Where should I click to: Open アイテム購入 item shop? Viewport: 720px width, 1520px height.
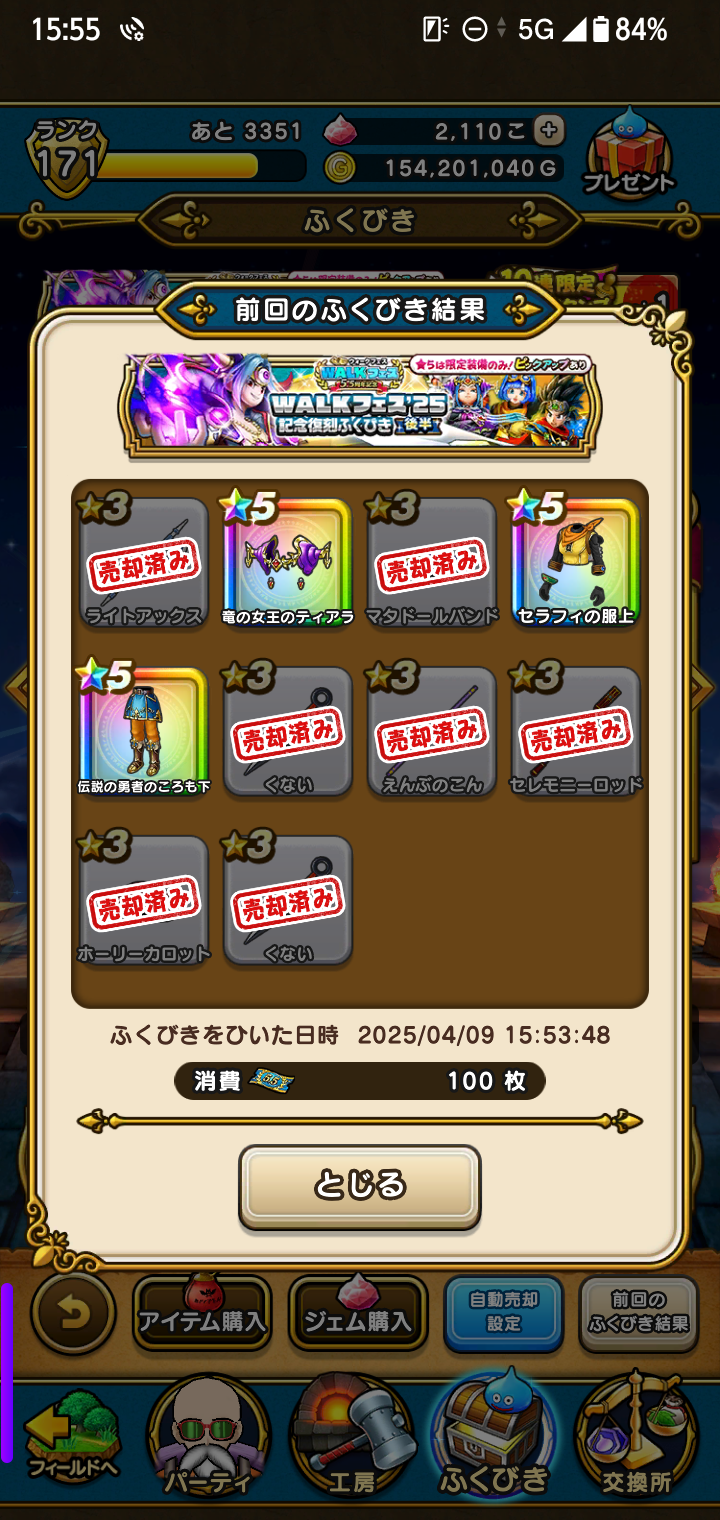coord(202,1313)
